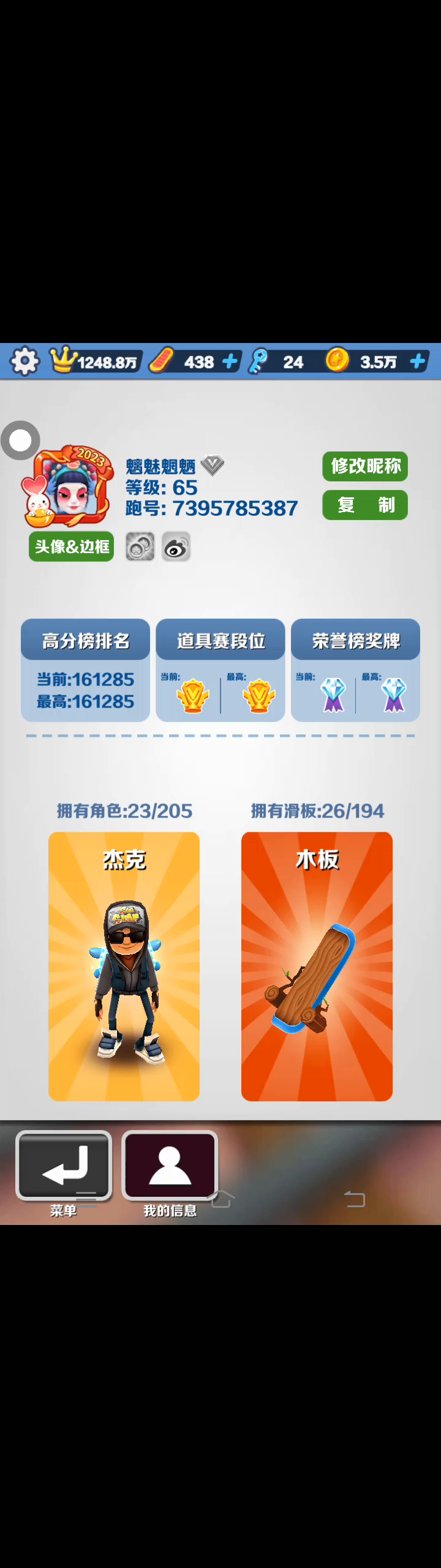The width and height of the screenshot is (441, 1568).
Task: Tap the 修改昵称 button
Action: [365, 466]
